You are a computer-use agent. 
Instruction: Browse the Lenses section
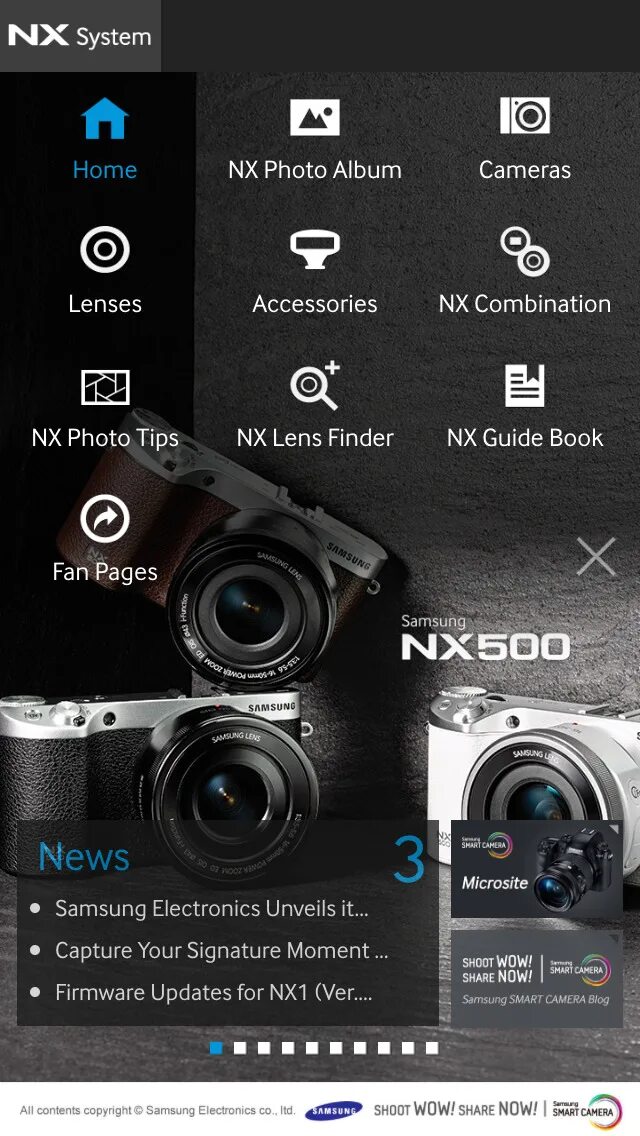pos(104,272)
